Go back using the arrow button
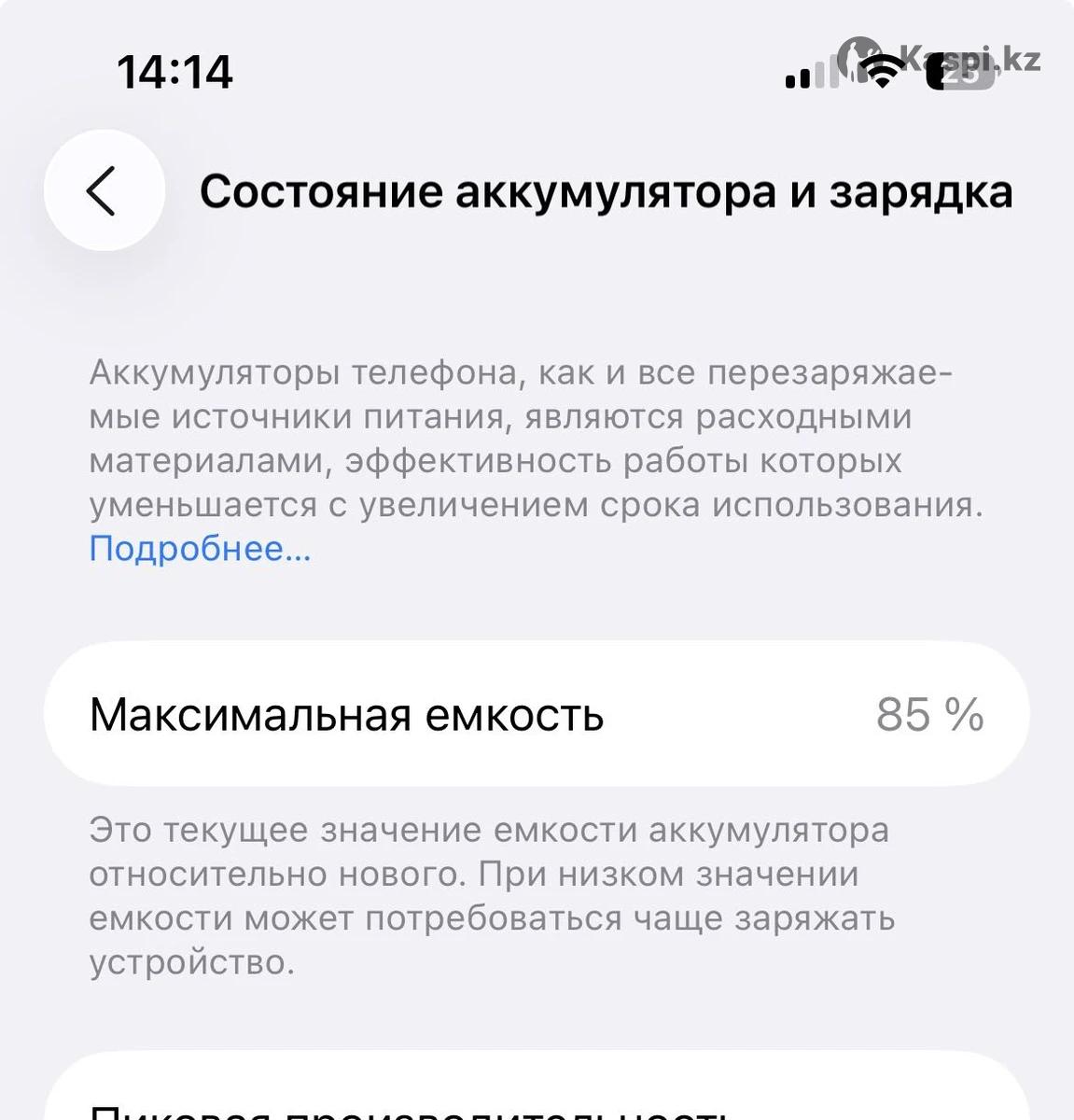This screenshot has width=1074, height=1120. tap(104, 191)
